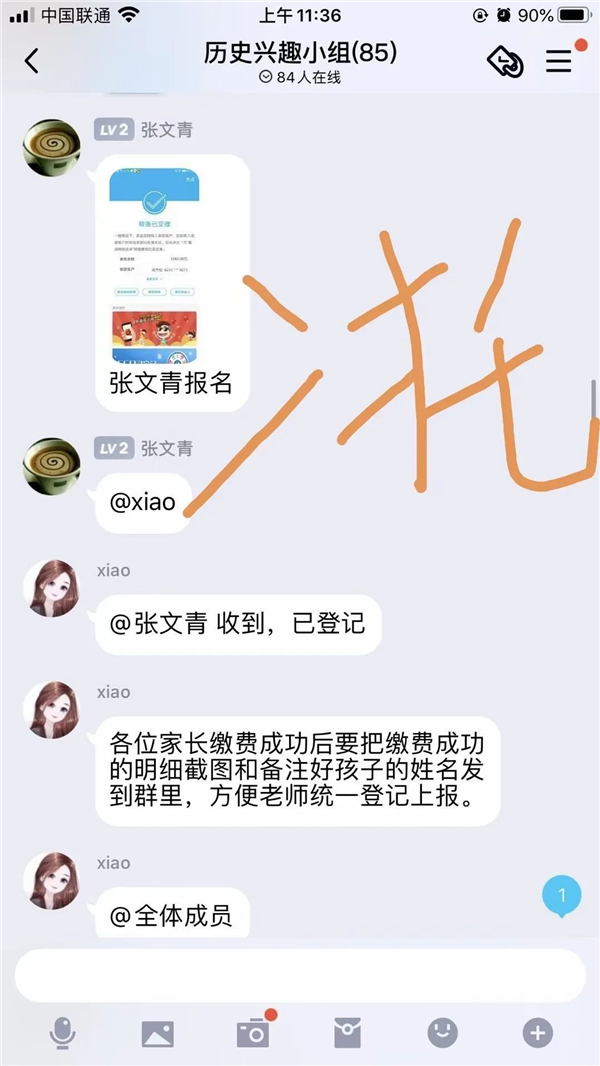Jump to the new unread message bubble
Viewport: 600px width, 1066px height.
[x=561, y=896]
